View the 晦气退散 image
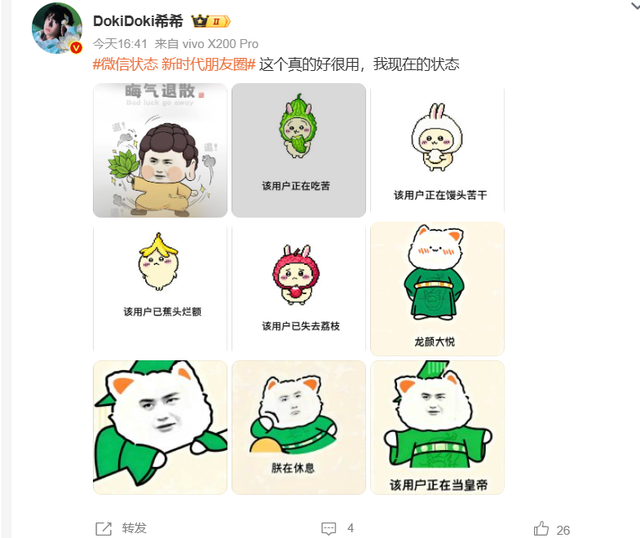Viewport: 640px width, 538px height. (160, 150)
